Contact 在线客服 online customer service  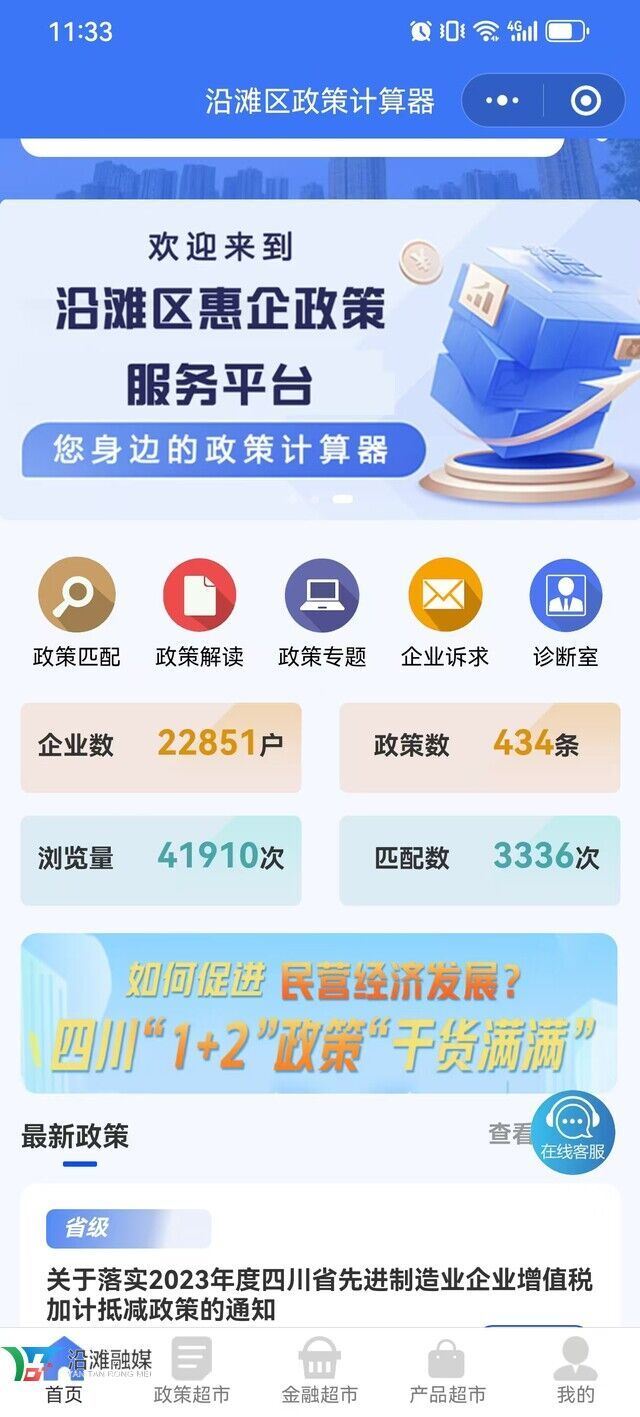coord(573,1130)
